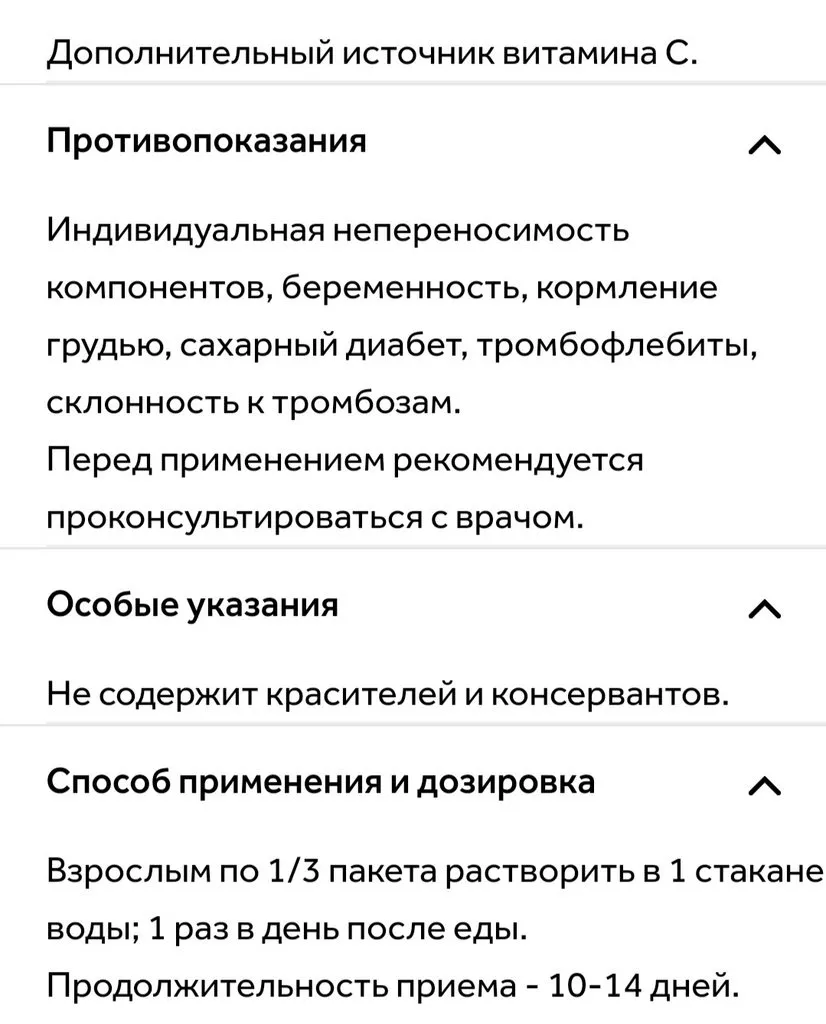Screen dimensions: 826x1024
Task: Click the Особые указания section header
Action: (x=193, y=604)
